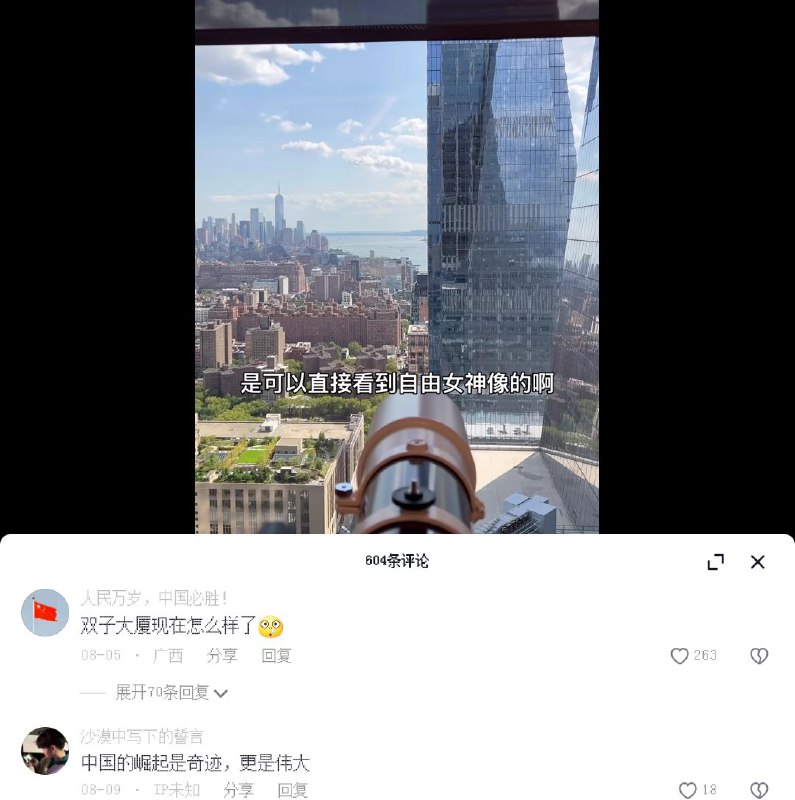795x800 pixels.
Task: Toggle like on the 双子大厦 comment
Action: pyautogui.click(x=679, y=655)
